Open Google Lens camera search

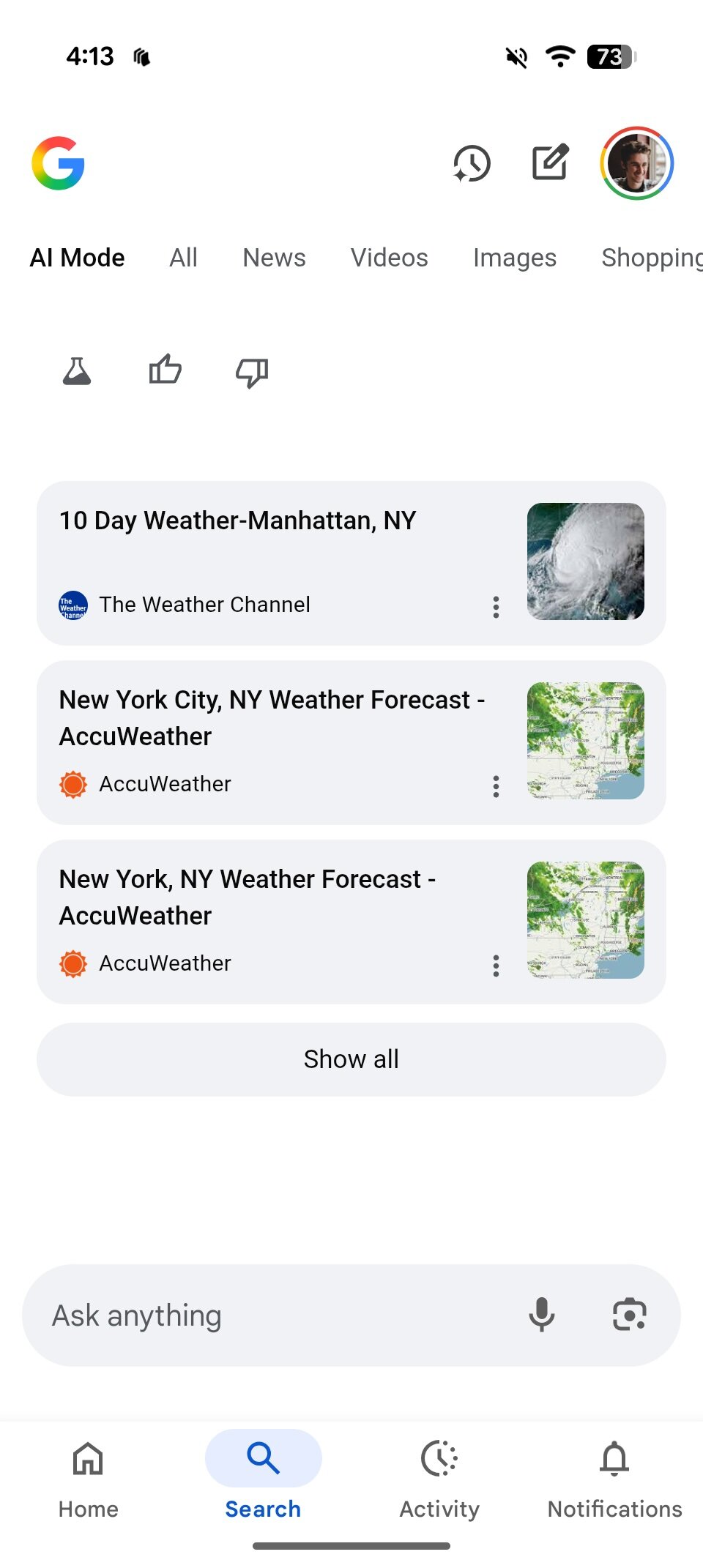click(629, 1315)
